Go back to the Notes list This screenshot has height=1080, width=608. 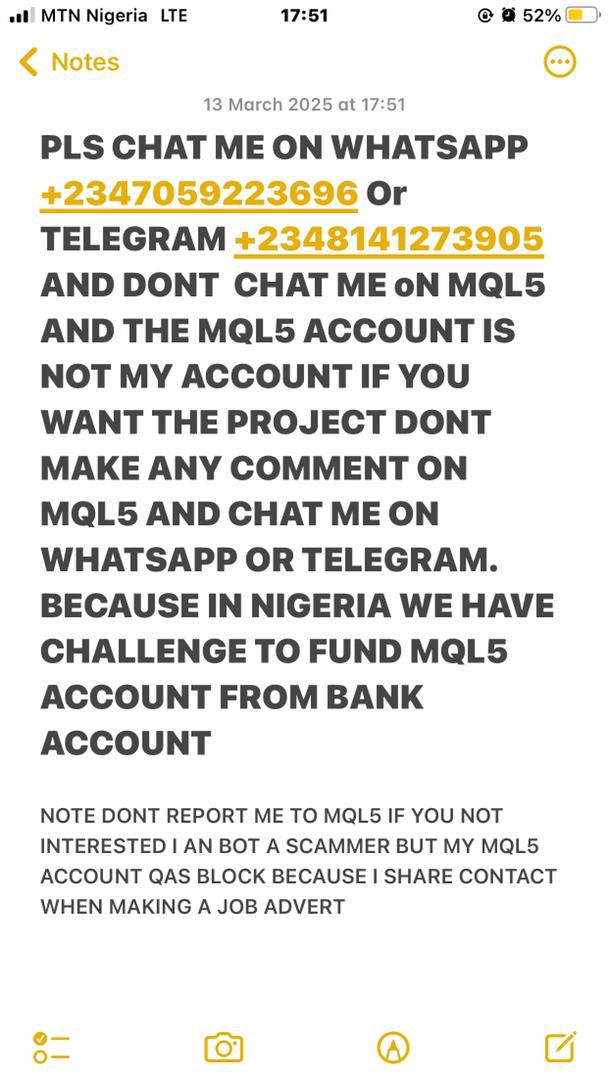69,62
